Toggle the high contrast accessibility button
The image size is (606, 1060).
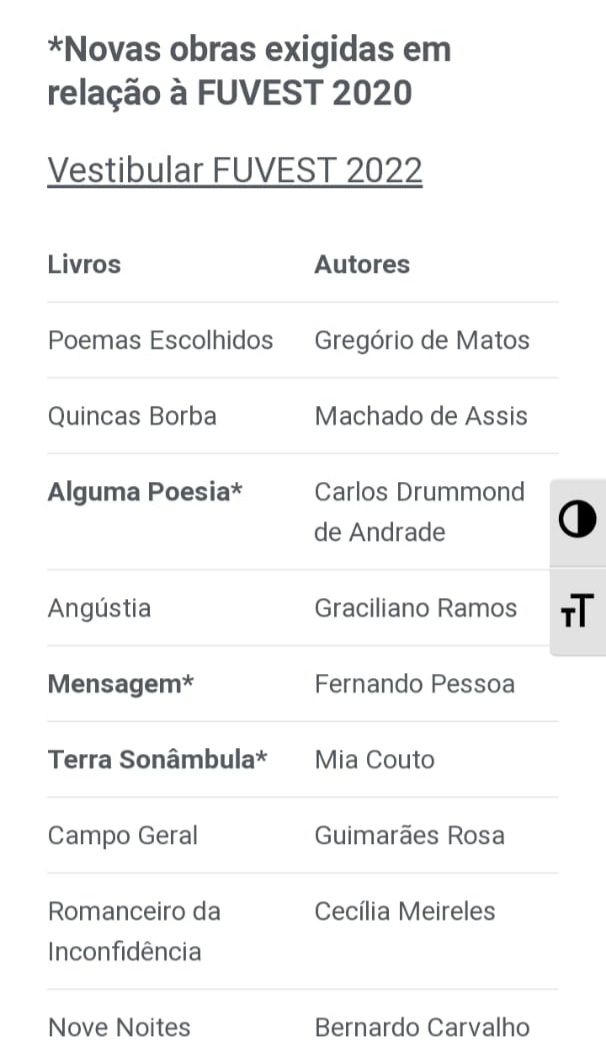click(578, 519)
